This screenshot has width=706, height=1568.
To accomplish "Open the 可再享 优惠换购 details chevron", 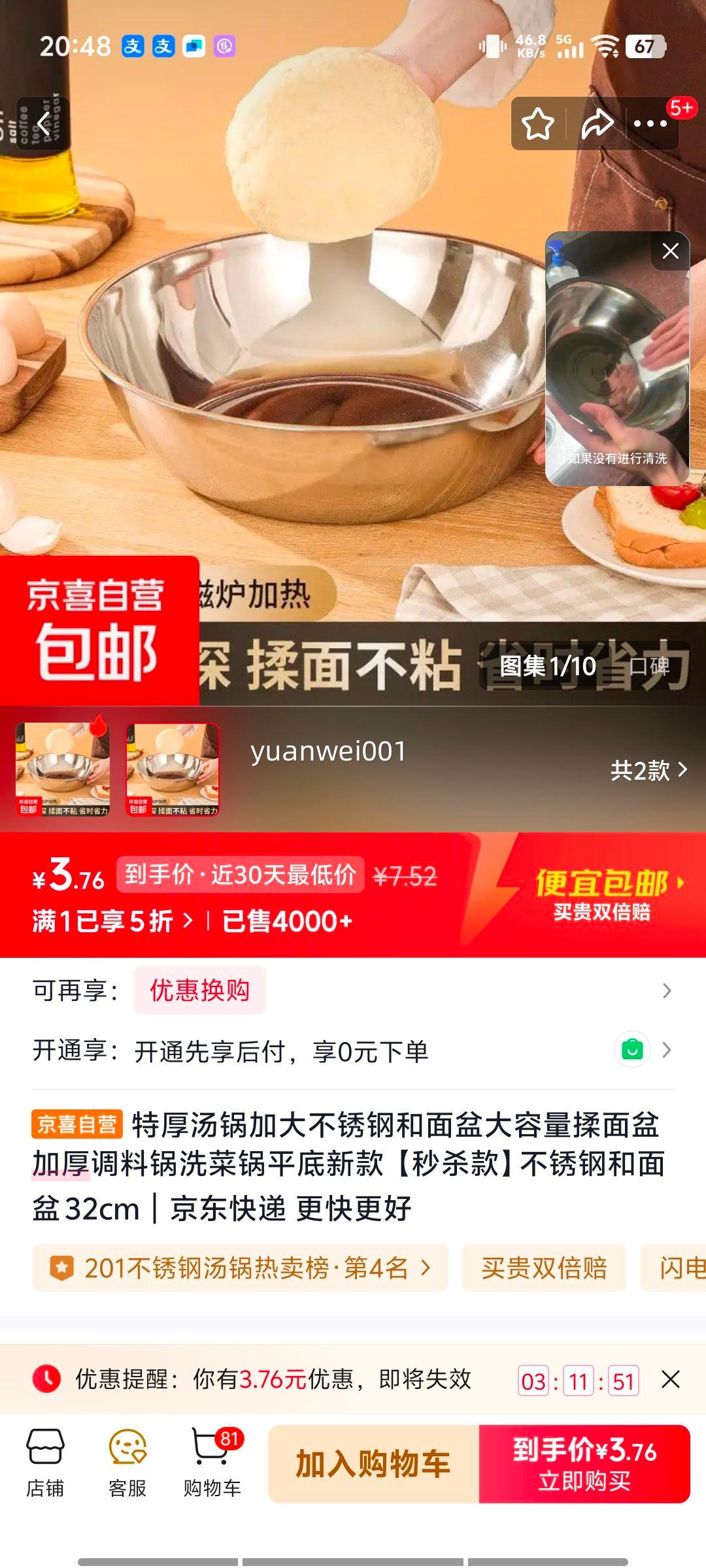I will pyautogui.click(x=667, y=990).
